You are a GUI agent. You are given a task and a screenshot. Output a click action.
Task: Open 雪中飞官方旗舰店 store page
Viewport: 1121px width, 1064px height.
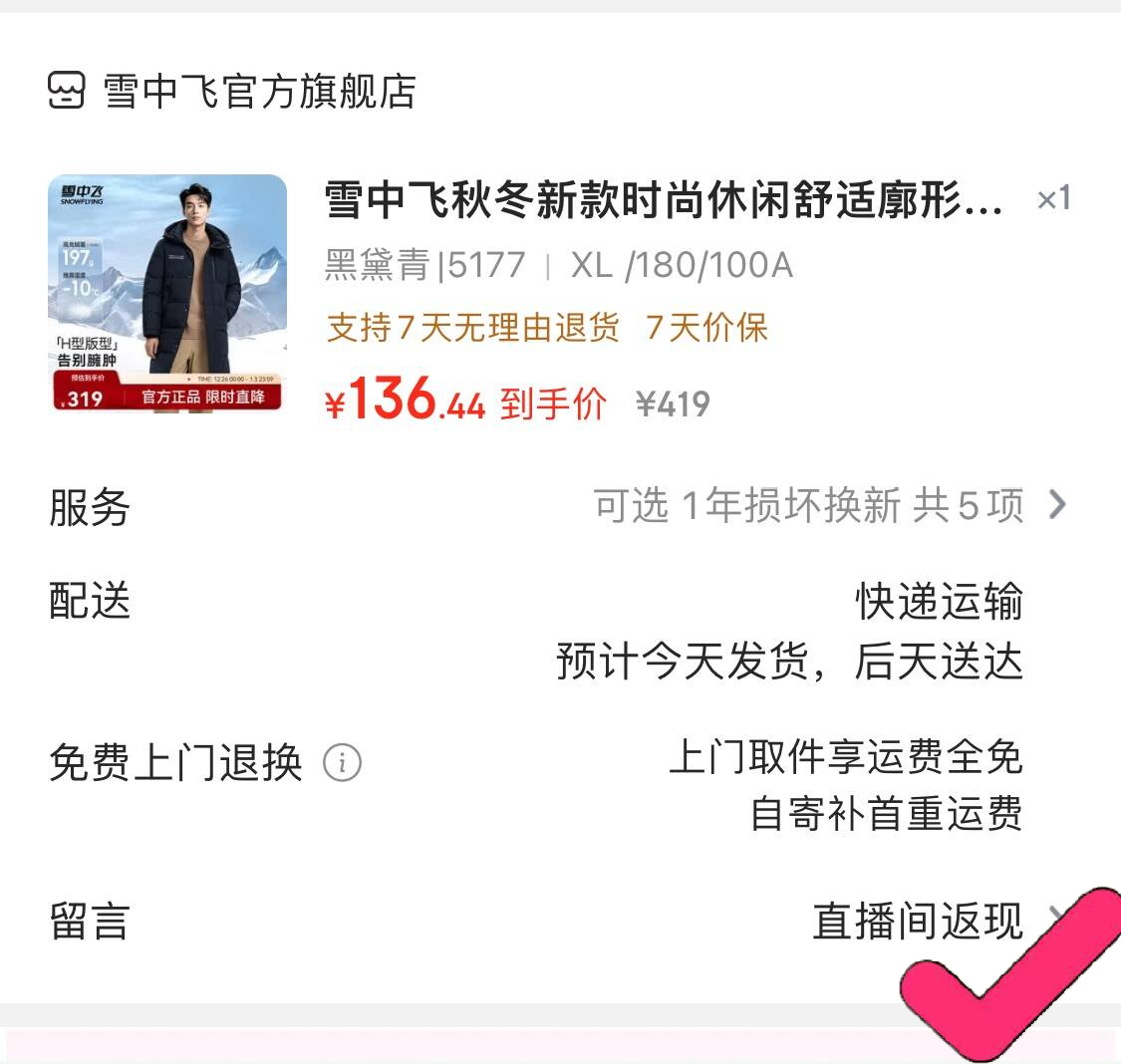259,92
